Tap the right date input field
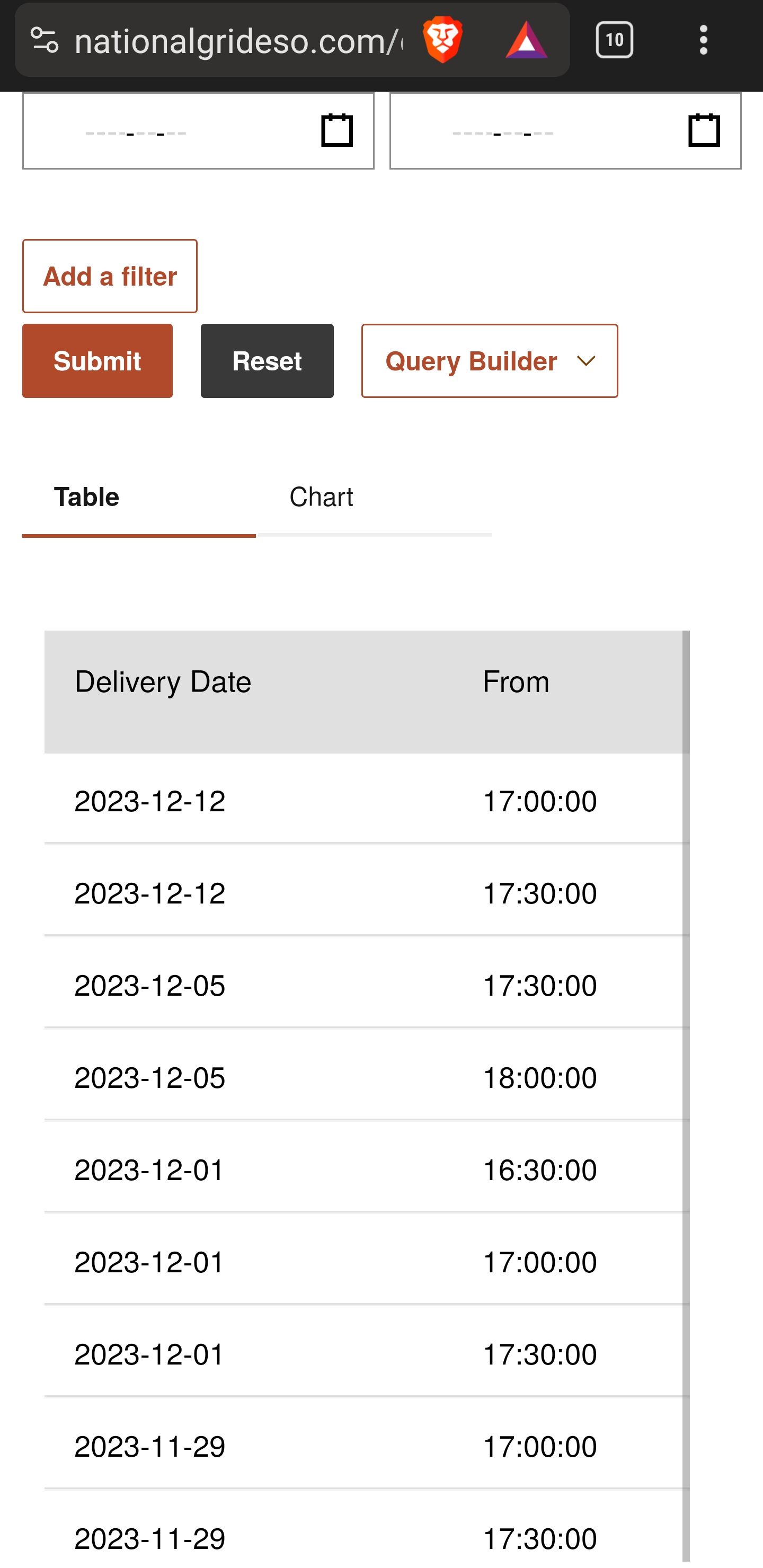This screenshot has width=763, height=1568. 565,131
